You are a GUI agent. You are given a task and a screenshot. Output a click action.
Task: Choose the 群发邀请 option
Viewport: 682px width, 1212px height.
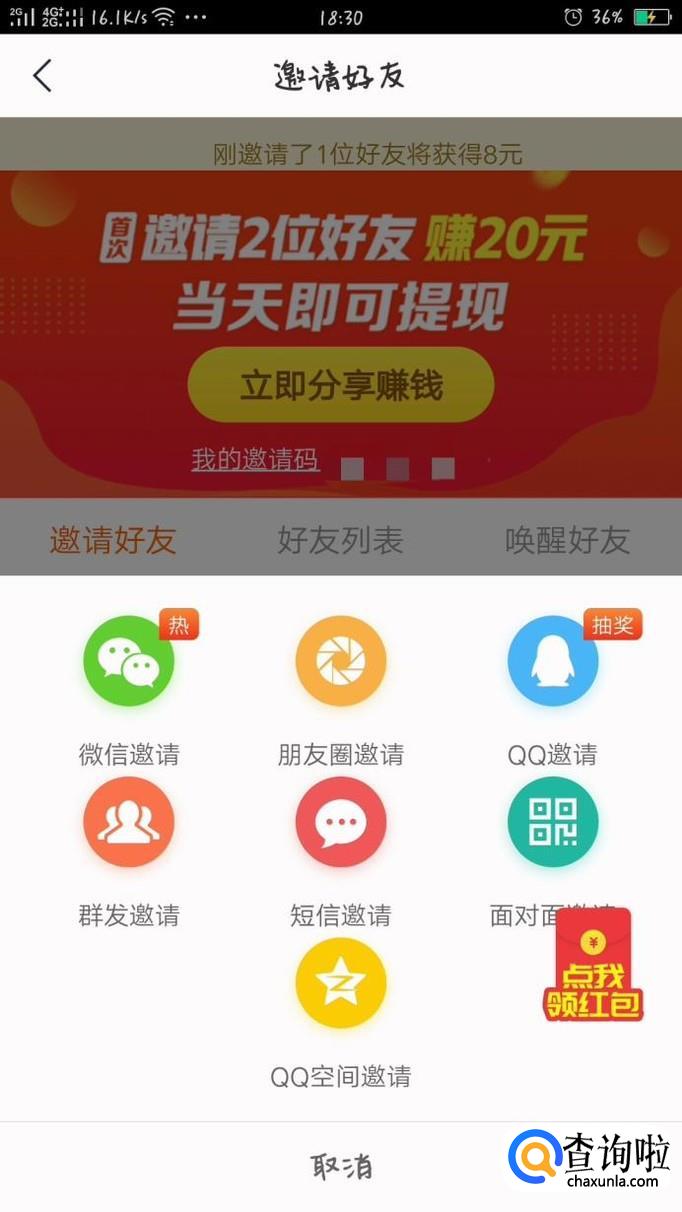click(129, 823)
